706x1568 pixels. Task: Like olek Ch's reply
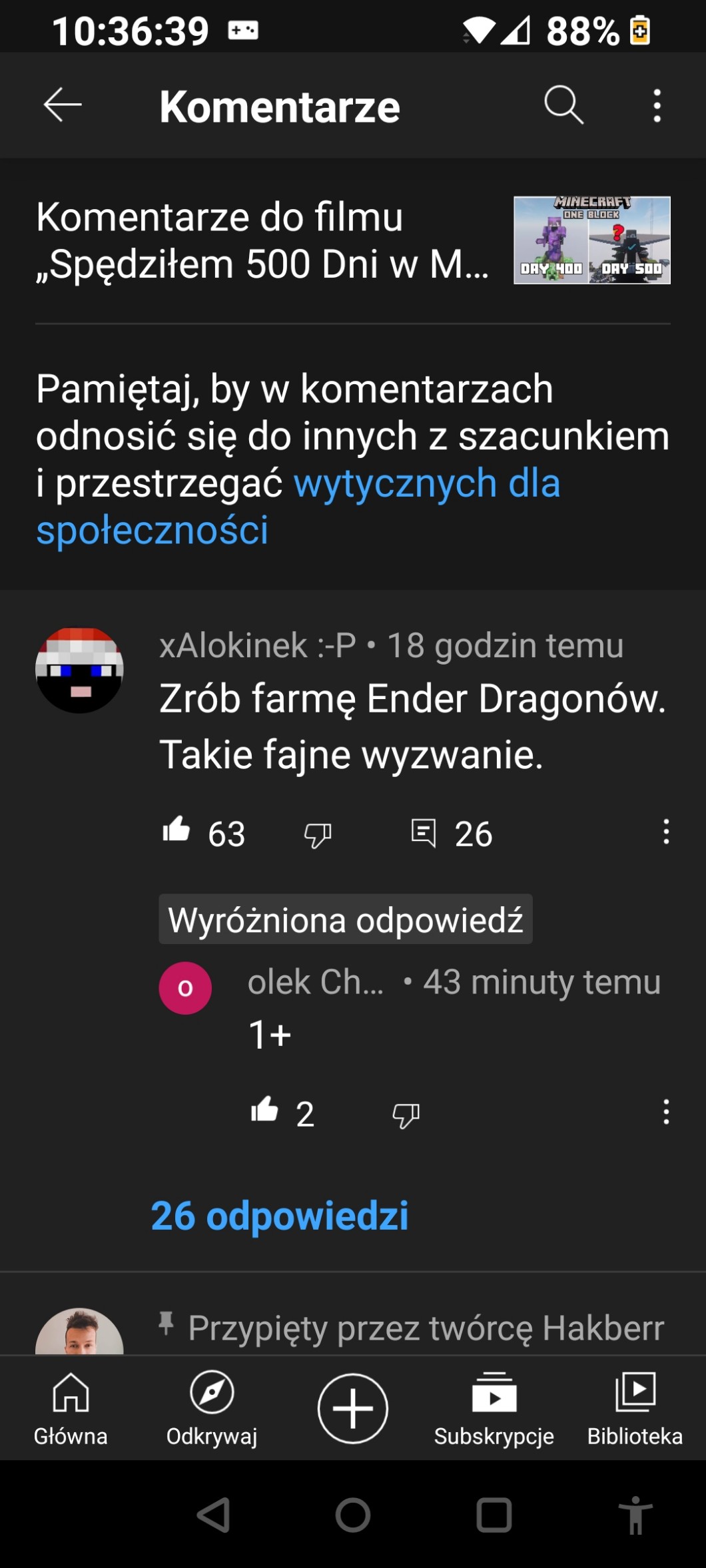pos(264,1111)
